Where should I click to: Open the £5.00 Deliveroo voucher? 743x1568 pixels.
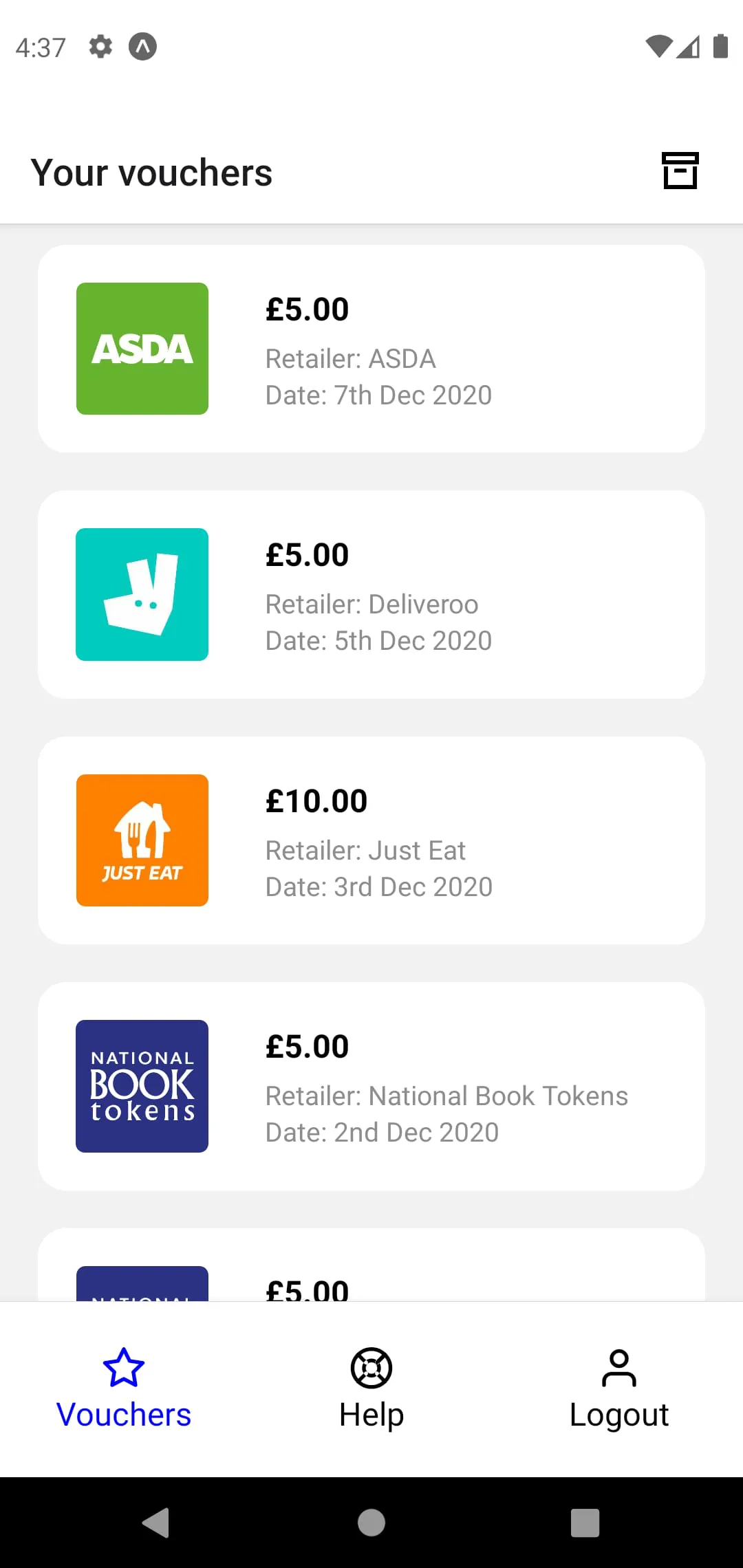(x=371, y=594)
